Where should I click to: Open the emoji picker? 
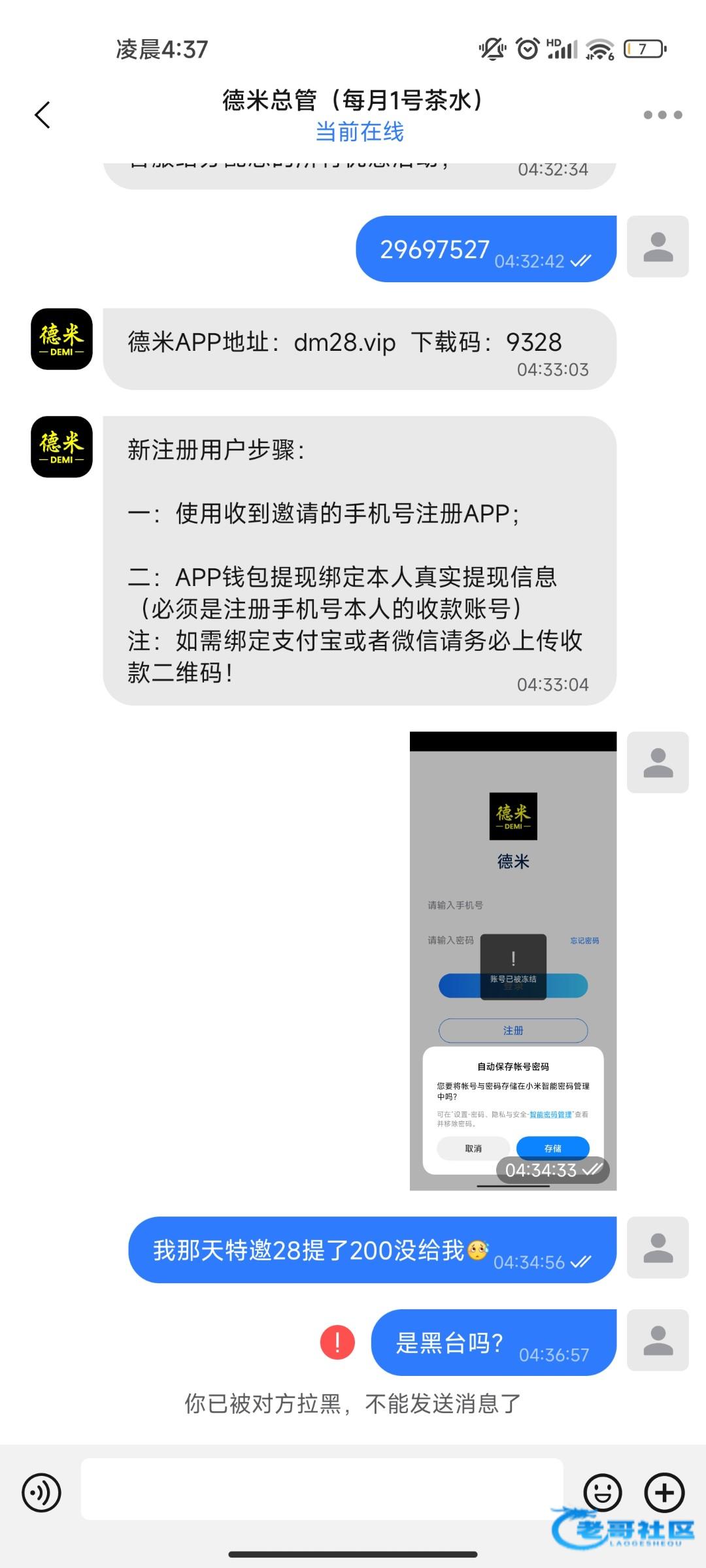(x=602, y=1492)
